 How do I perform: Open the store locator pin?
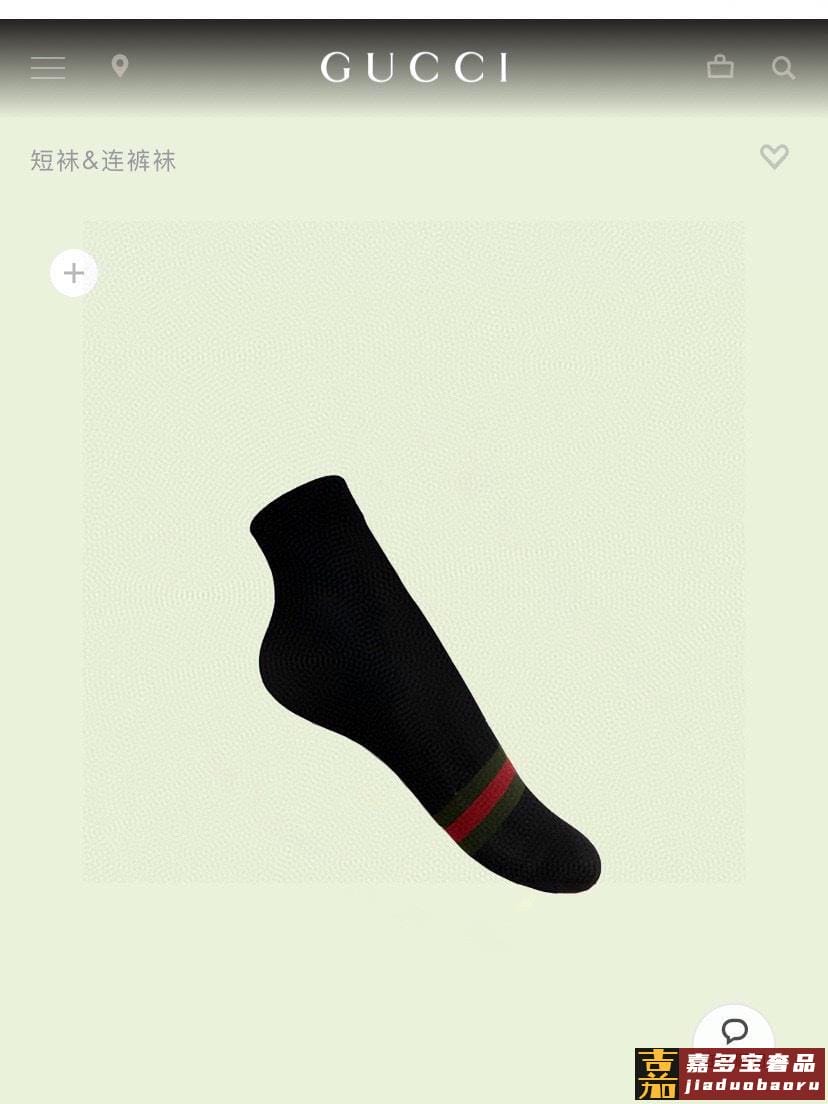tap(120, 67)
